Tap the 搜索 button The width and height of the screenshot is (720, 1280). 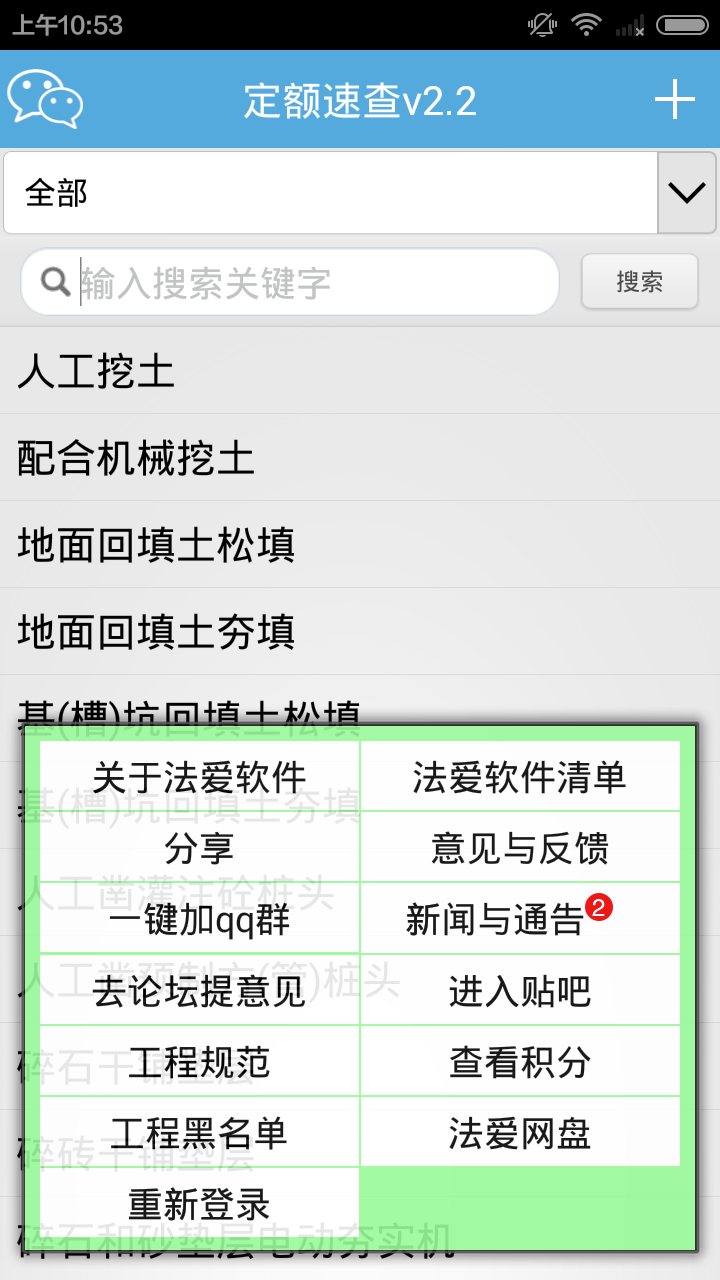[639, 282]
